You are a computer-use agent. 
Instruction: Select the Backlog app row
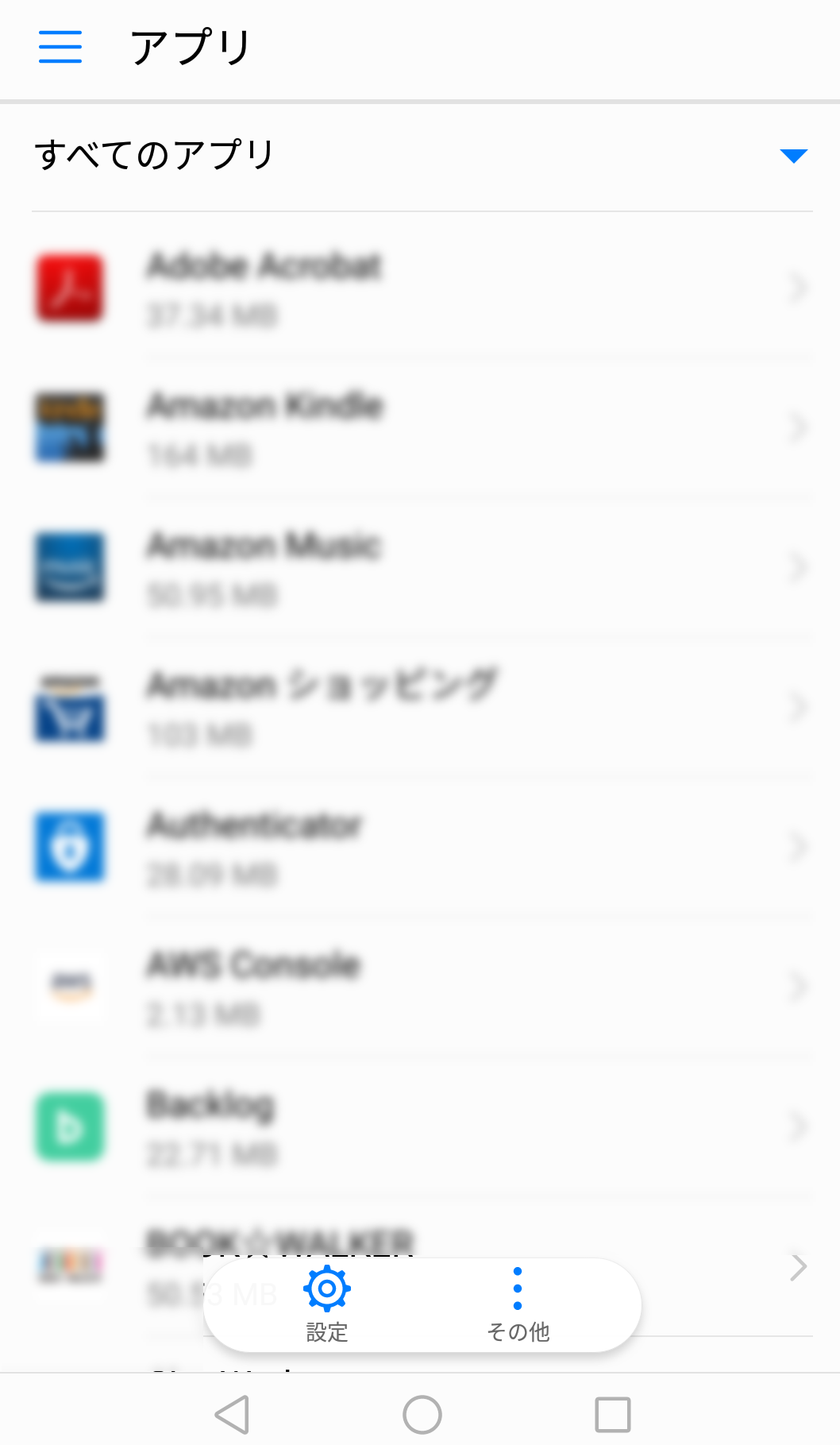click(421, 1126)
